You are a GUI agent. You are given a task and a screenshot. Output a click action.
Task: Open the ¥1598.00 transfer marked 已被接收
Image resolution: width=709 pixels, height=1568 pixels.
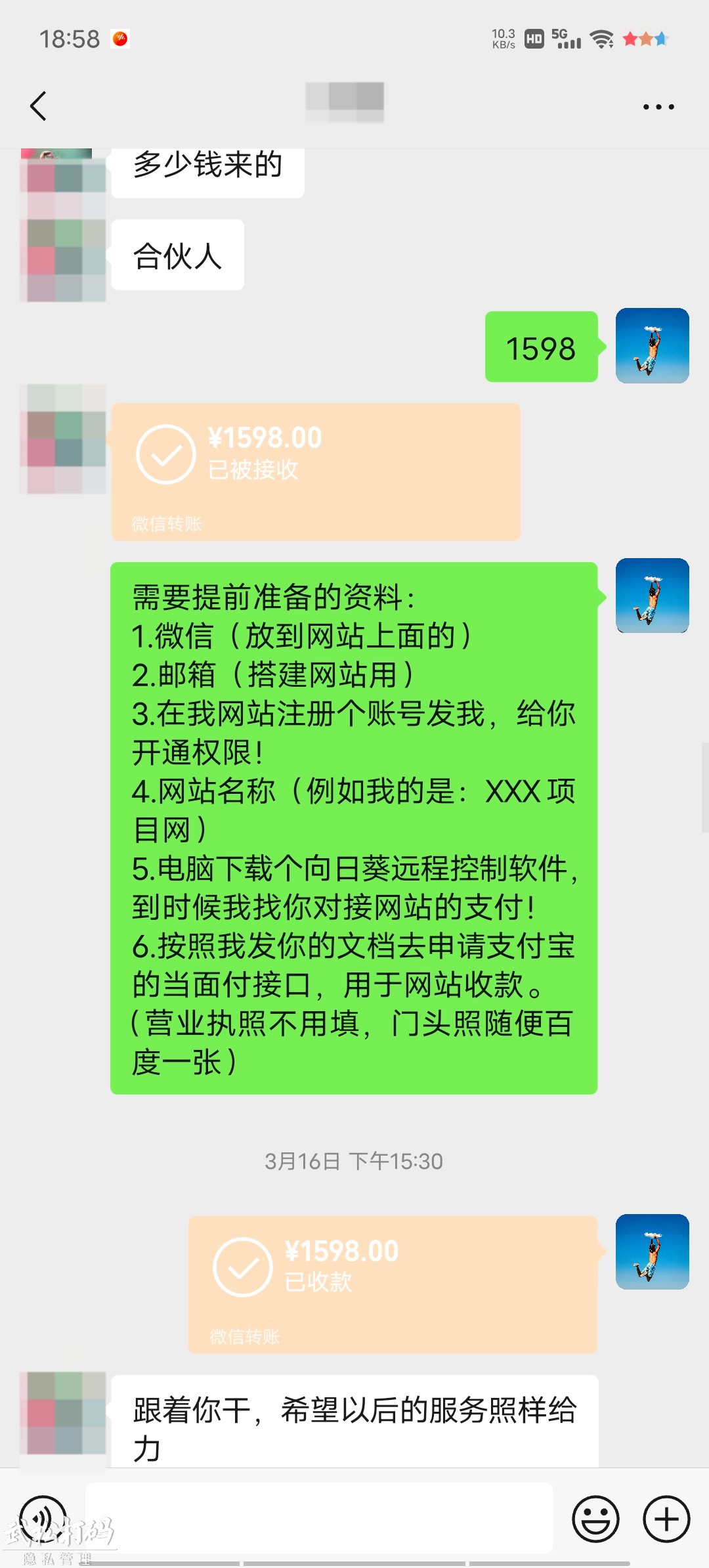pyautogui.click(x=315, y=471)
